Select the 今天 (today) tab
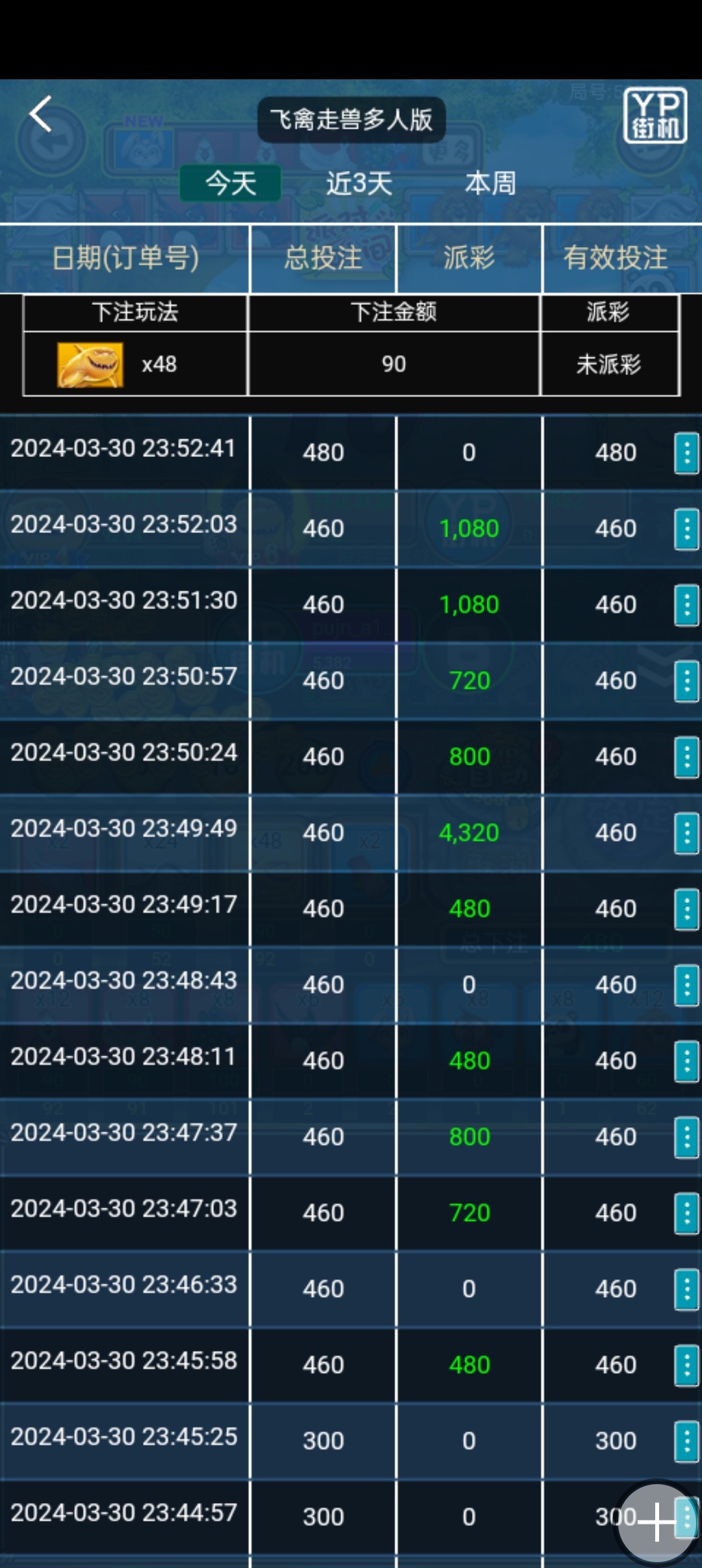The width and height of the screenshot is (702, 1568). coord(230,183)
